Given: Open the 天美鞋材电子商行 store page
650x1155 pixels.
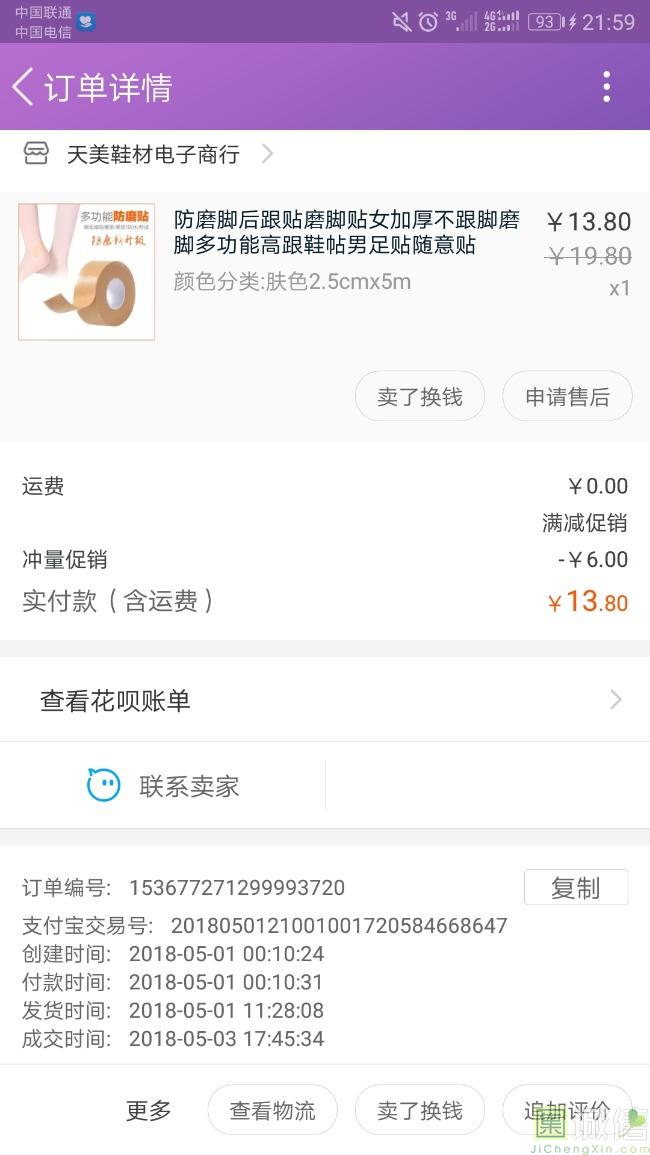Looking at the screenshot, I should 152,155.
